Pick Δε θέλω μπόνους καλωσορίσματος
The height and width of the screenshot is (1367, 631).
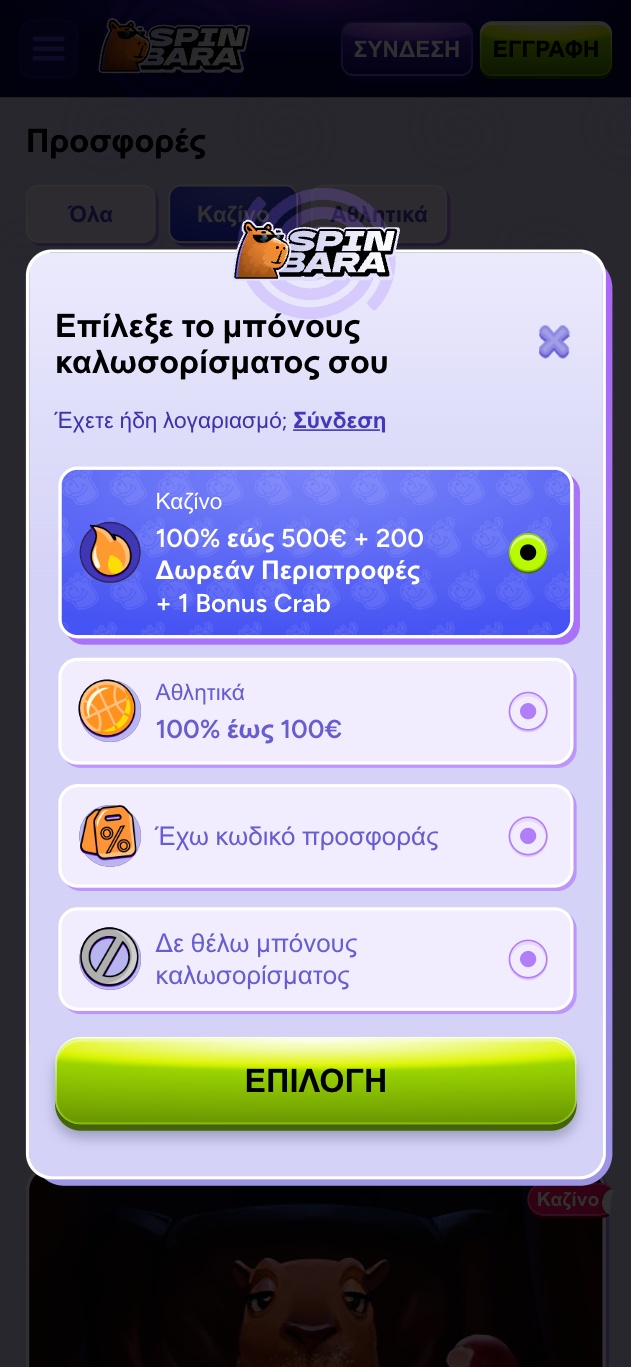click(527, 960)
